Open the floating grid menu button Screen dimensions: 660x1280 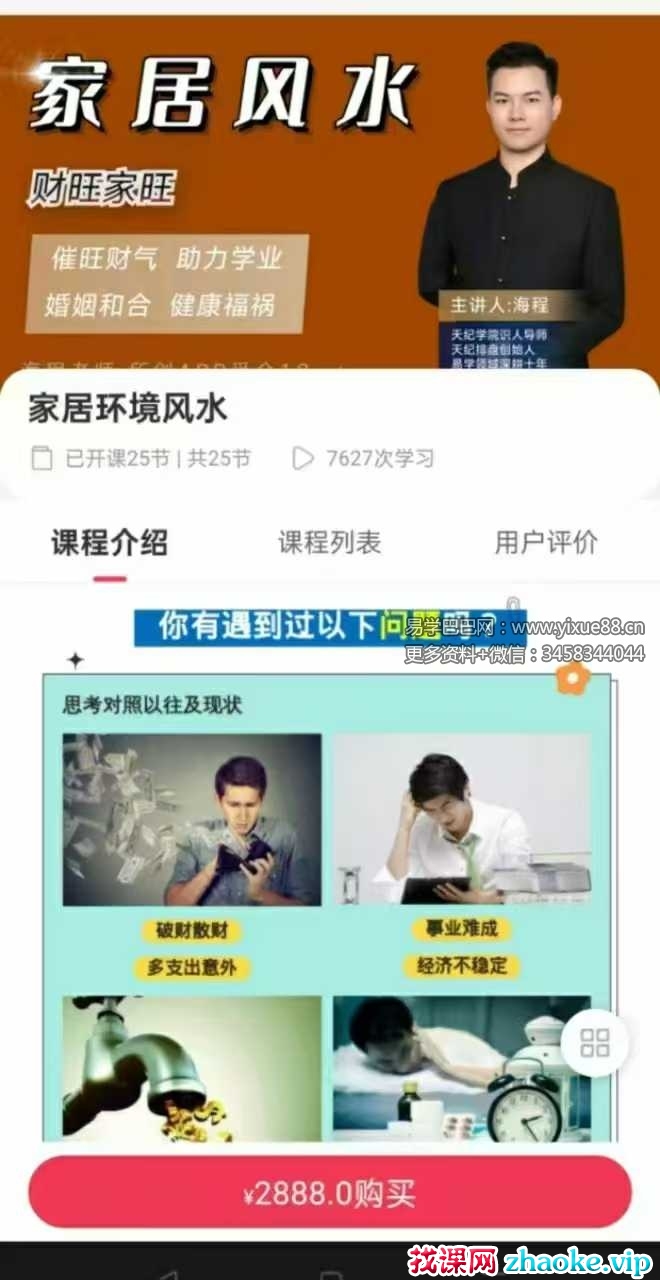[595, 1043]
